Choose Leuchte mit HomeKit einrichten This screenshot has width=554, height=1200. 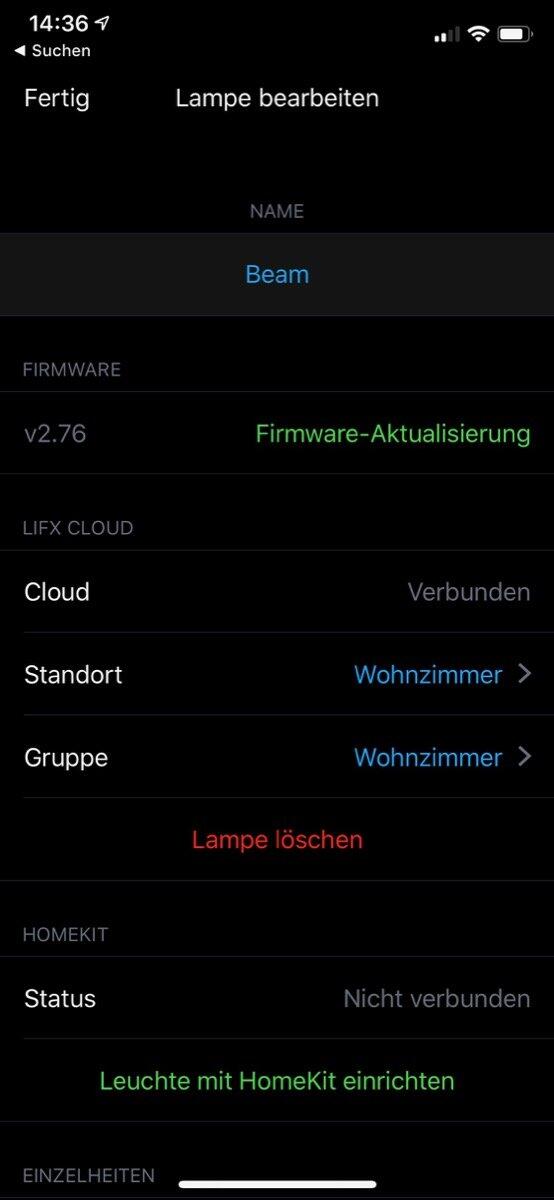pyautogui.click(x=277, y=1081)
